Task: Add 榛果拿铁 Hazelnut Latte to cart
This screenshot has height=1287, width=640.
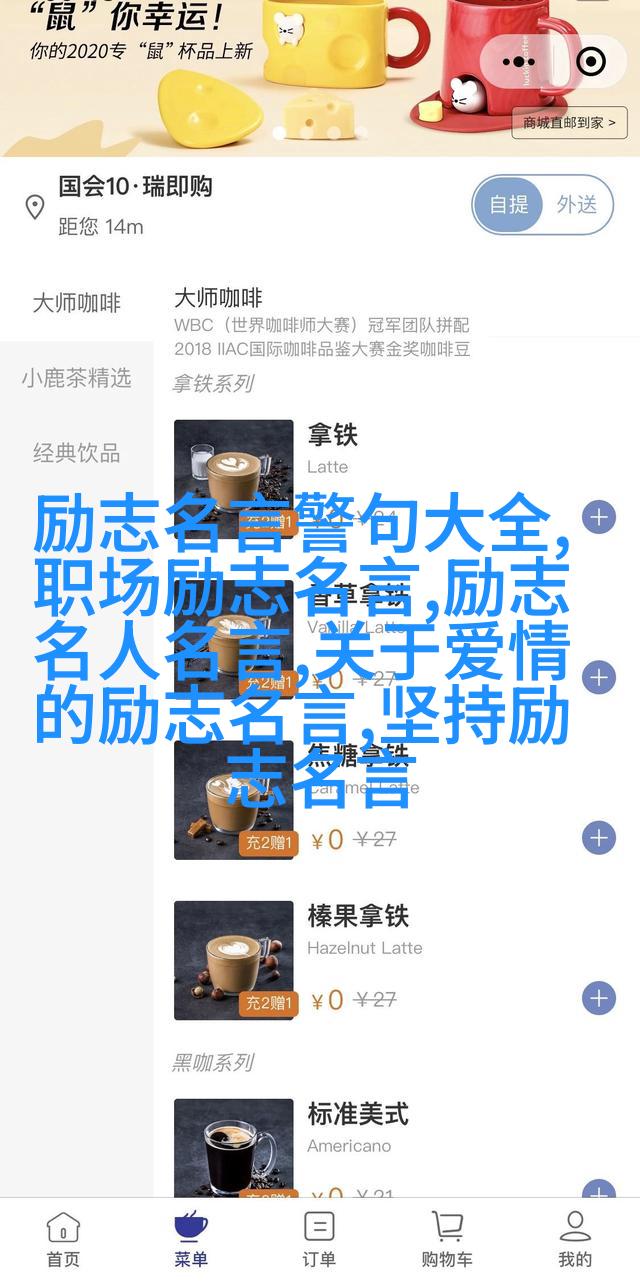Action: pyautogui.click(x=599, y=997)
